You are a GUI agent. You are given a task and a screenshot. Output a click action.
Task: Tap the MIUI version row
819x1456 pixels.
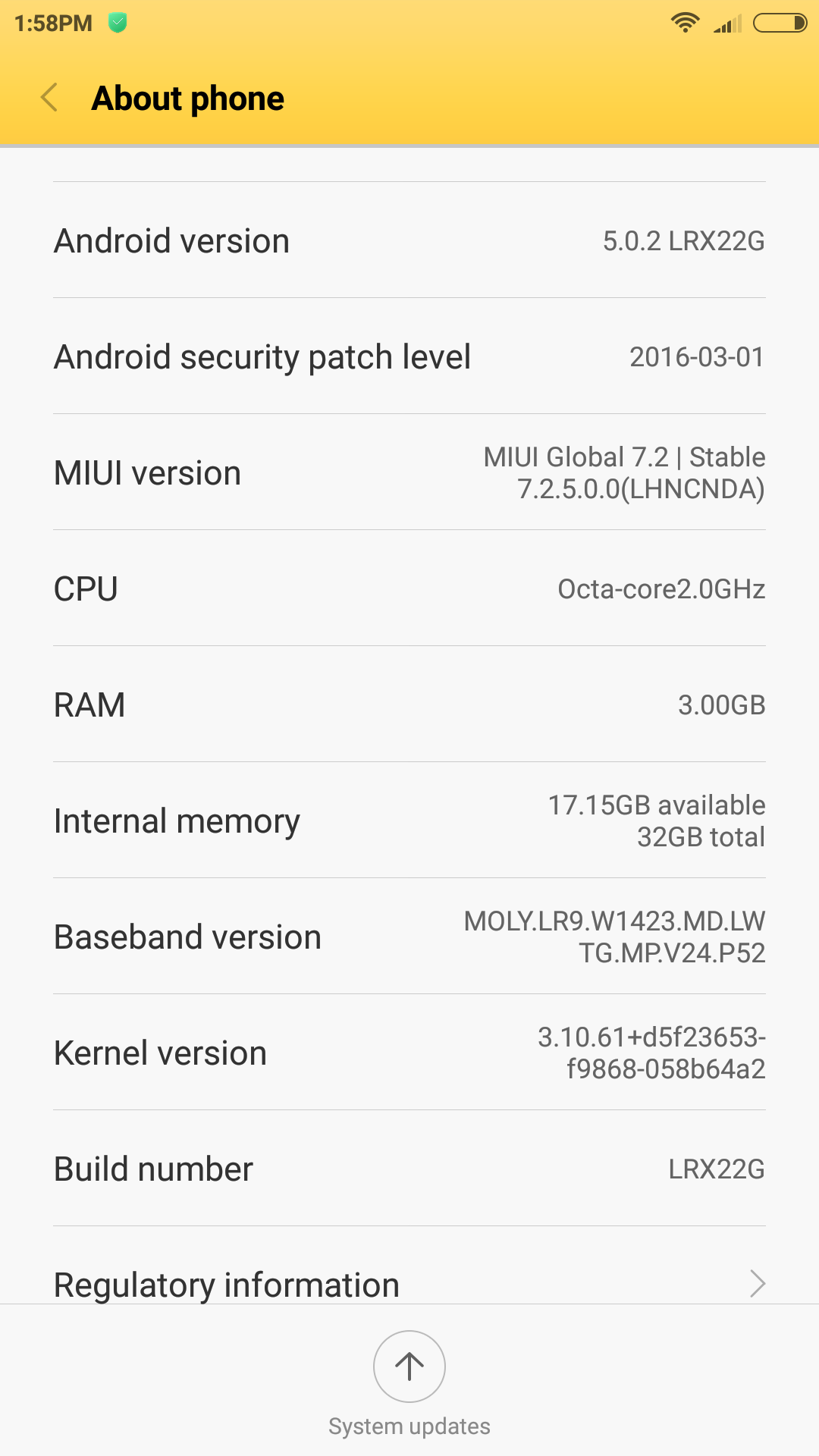coord(409,472)
